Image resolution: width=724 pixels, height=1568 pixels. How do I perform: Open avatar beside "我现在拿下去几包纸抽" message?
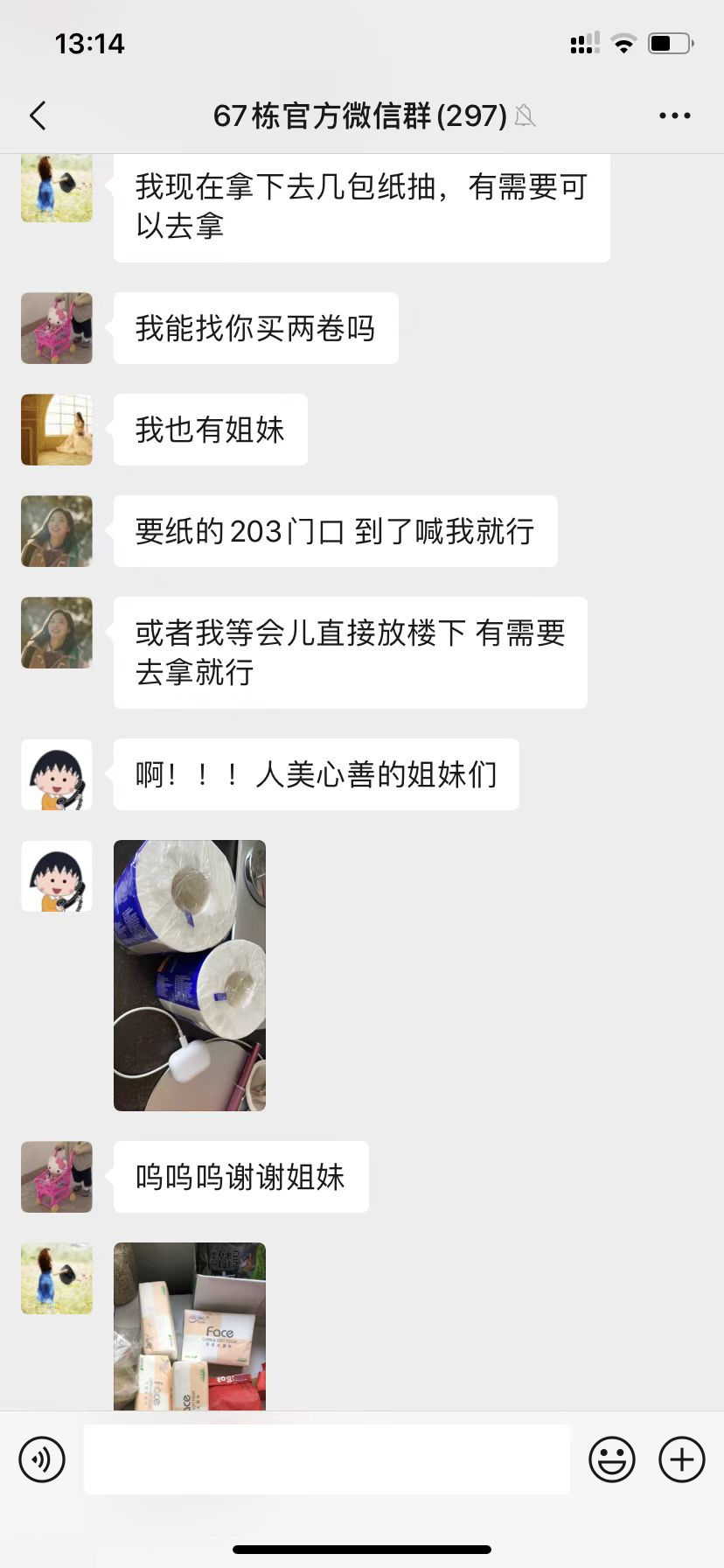(x=57, y=187)
